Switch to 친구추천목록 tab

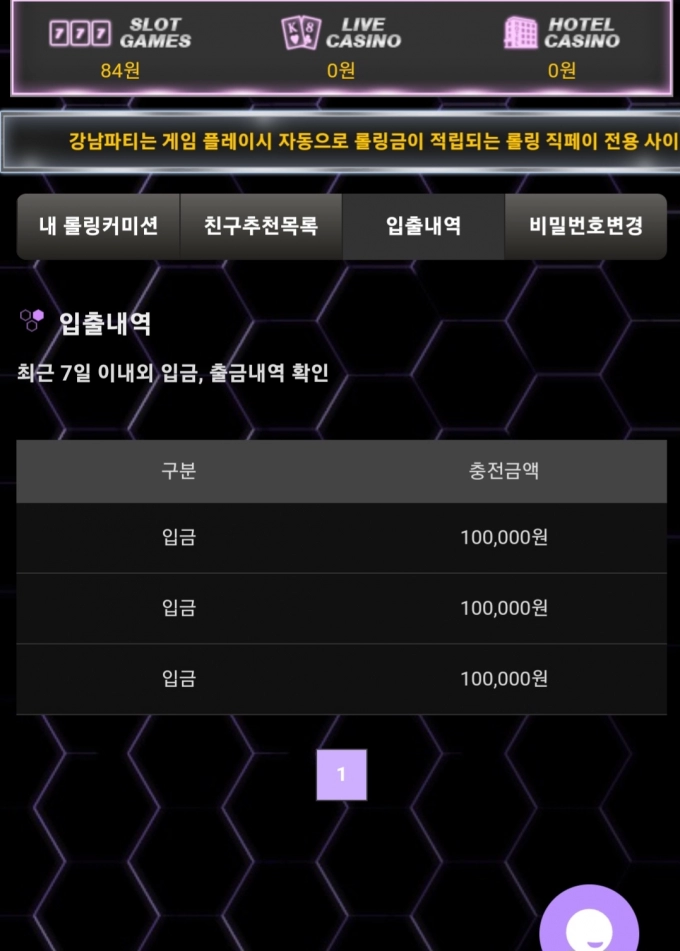click(260, 226)
